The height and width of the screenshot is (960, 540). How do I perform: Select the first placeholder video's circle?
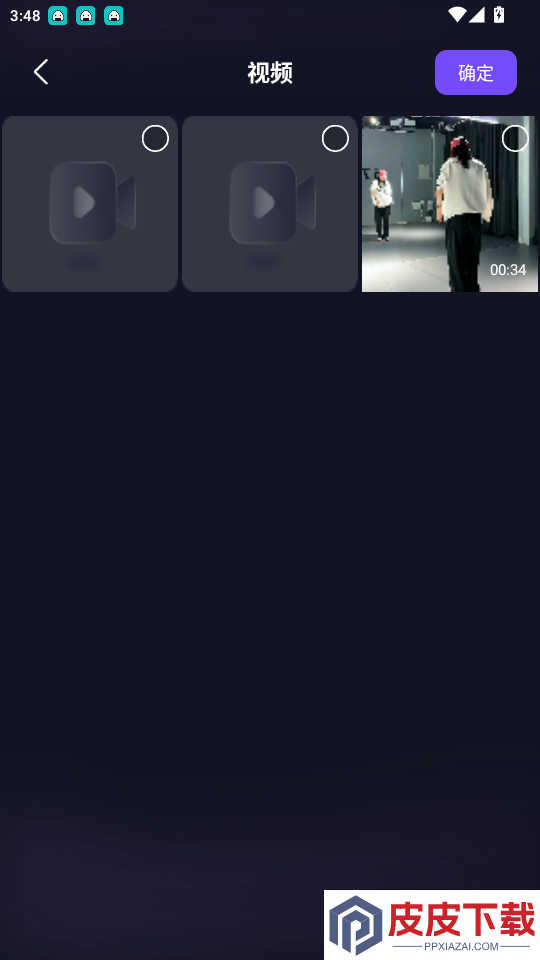coord(155,139)
